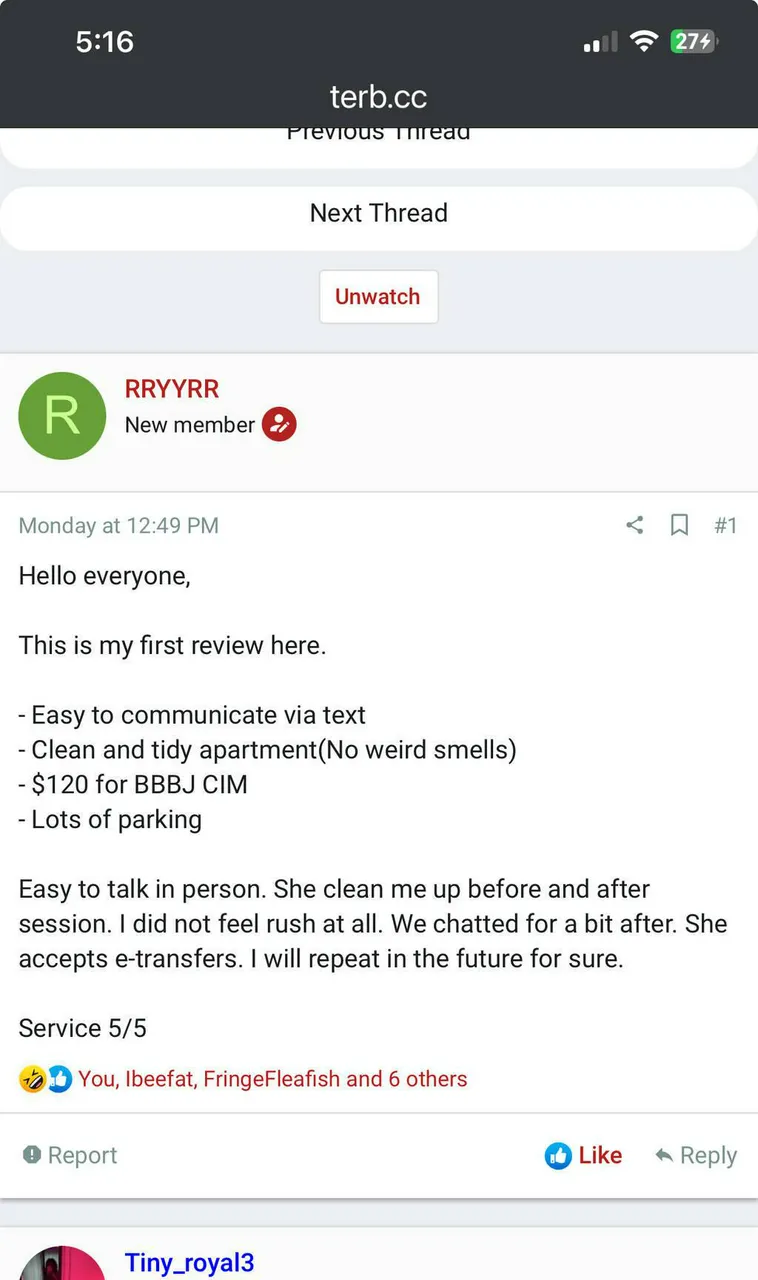The image size is (758, 1280).
Task: Tap the Unwatch button
Action: coord(378,297)
